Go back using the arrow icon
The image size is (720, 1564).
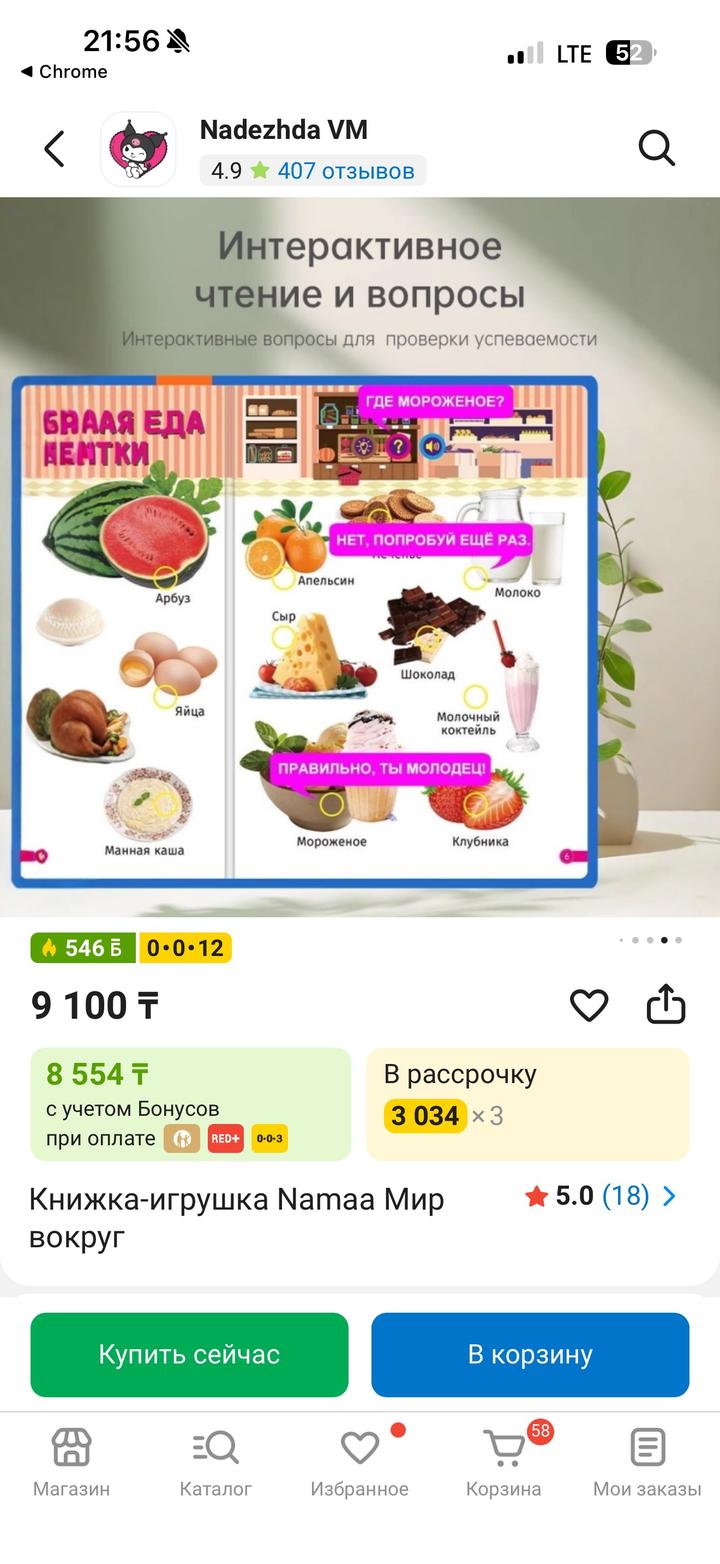(54, 149)
